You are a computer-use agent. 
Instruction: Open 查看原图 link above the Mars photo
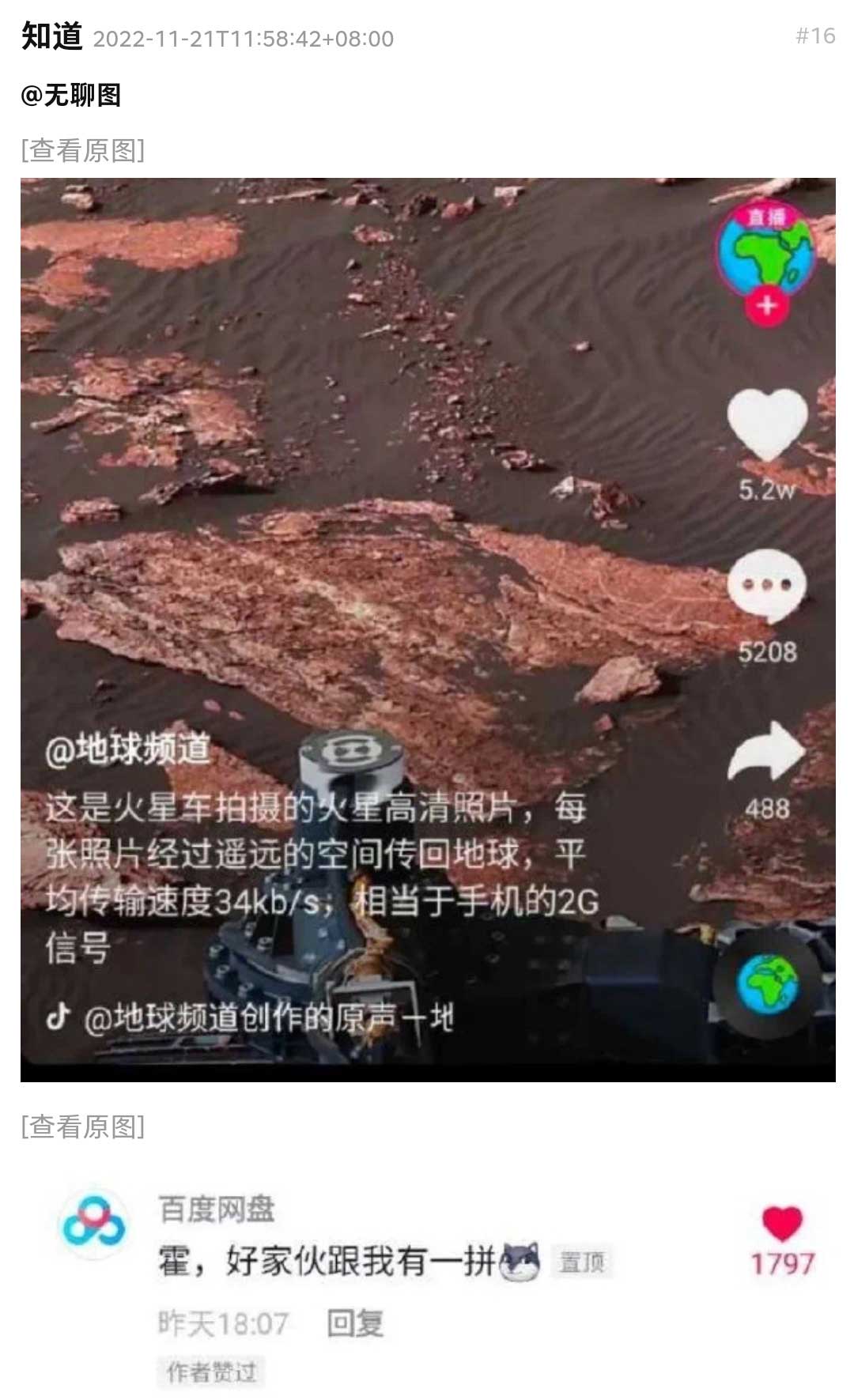(83, 150)
